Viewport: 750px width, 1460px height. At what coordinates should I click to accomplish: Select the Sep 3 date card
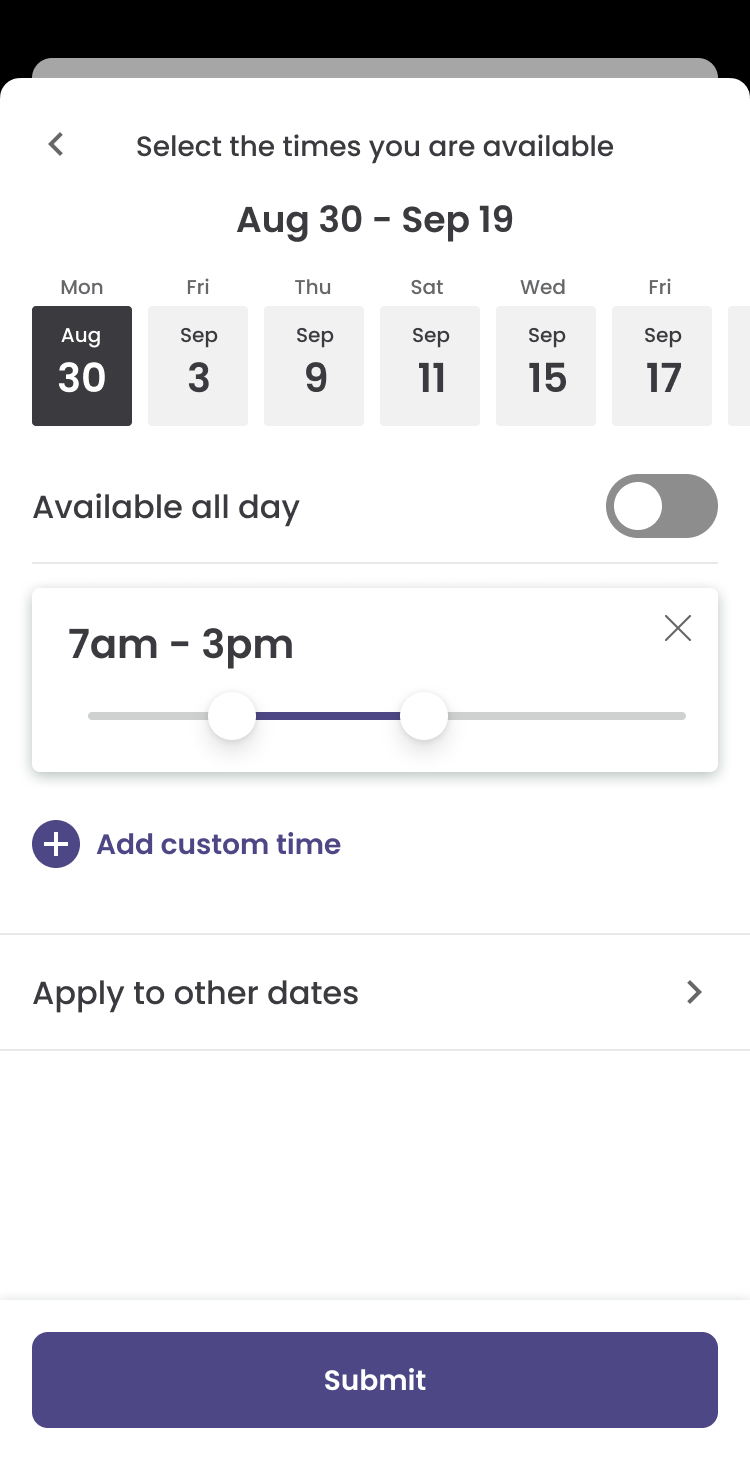(197, 365)
